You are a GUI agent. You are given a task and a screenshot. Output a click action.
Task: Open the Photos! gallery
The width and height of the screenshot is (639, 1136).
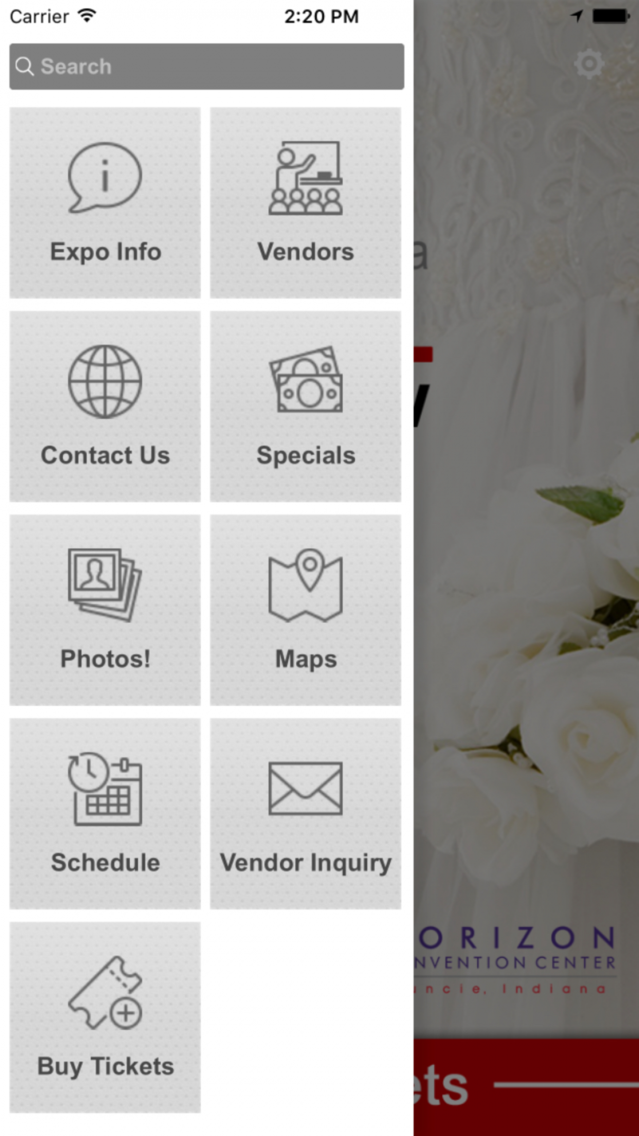[105, 610]
